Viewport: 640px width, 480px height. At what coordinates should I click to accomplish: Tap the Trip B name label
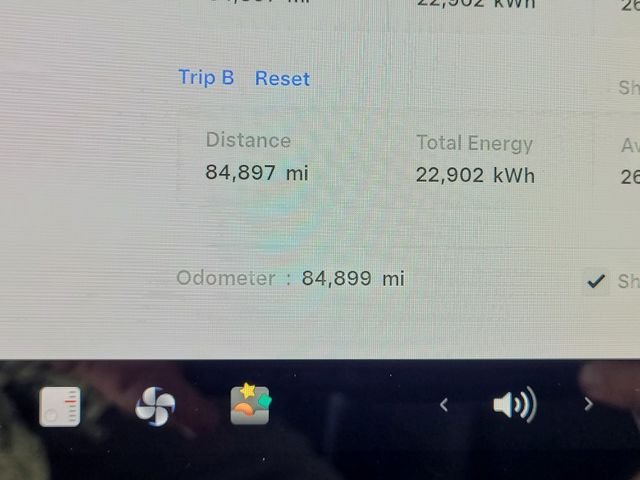206,78
